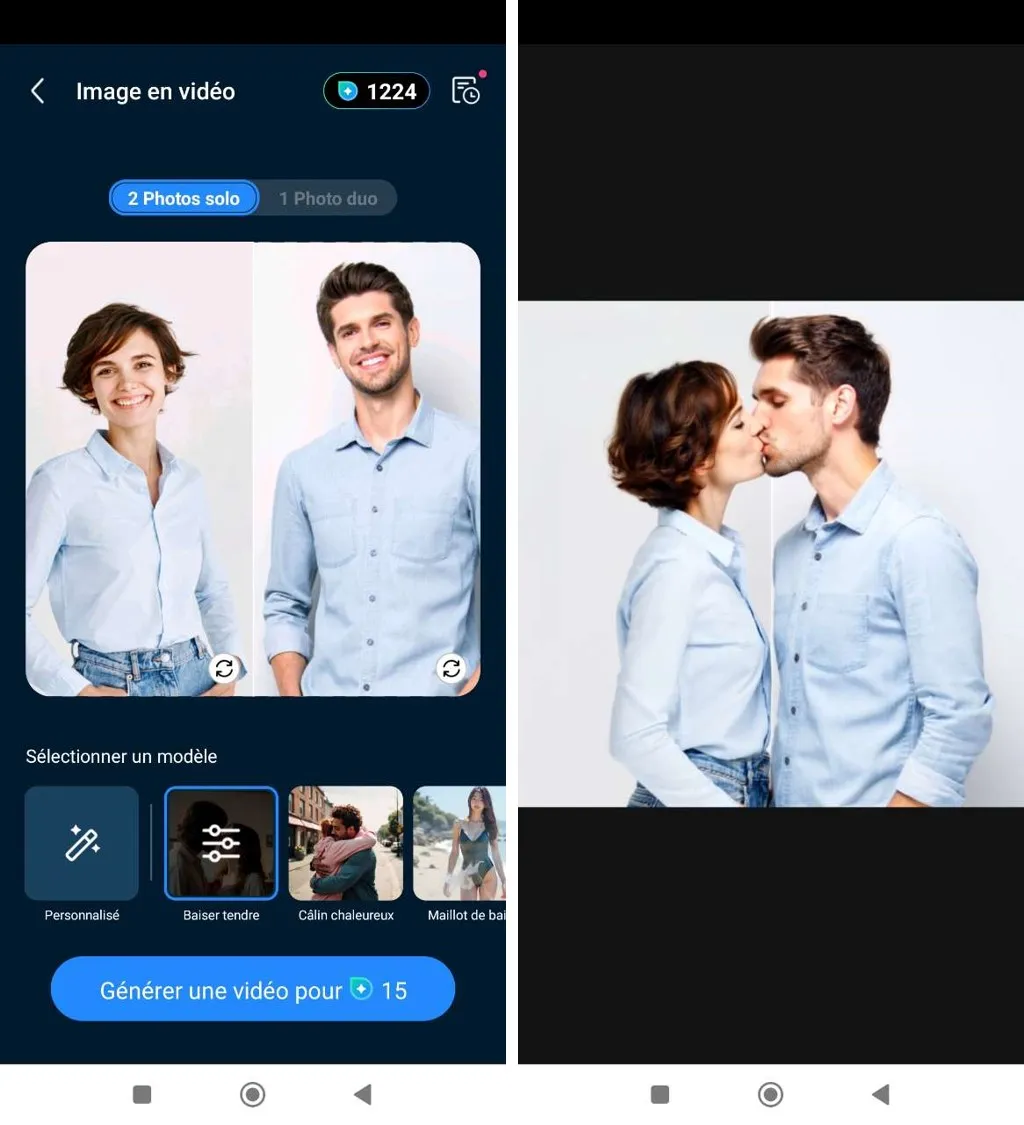Screen dimensions: 1024x1125
Task: Replace the man's photo with the swap icon
Action: 451,668
